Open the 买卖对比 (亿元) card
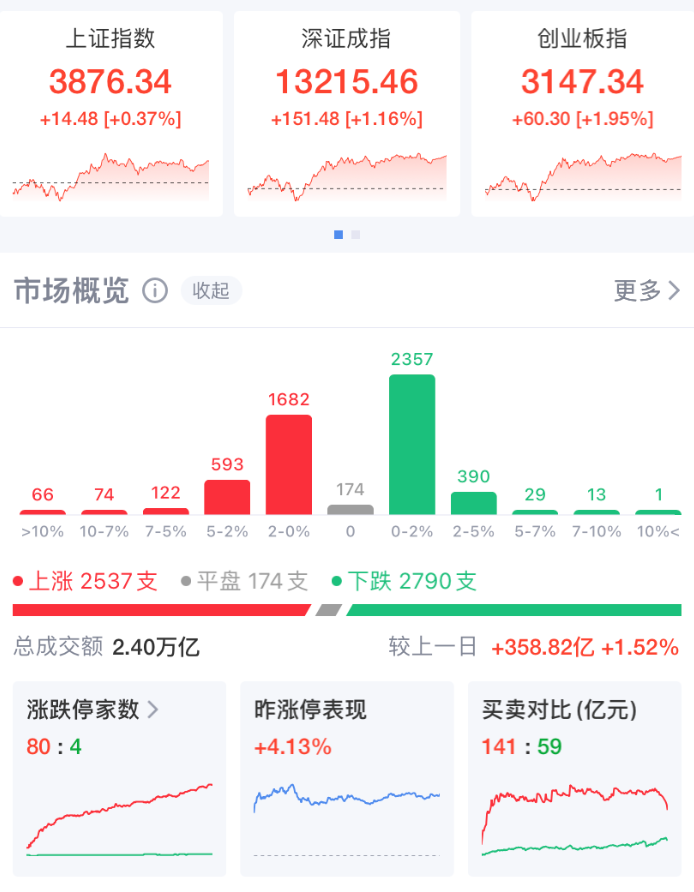Image resolution: width=694 pixels, height=892 pixels. click(x=574, y=778)
